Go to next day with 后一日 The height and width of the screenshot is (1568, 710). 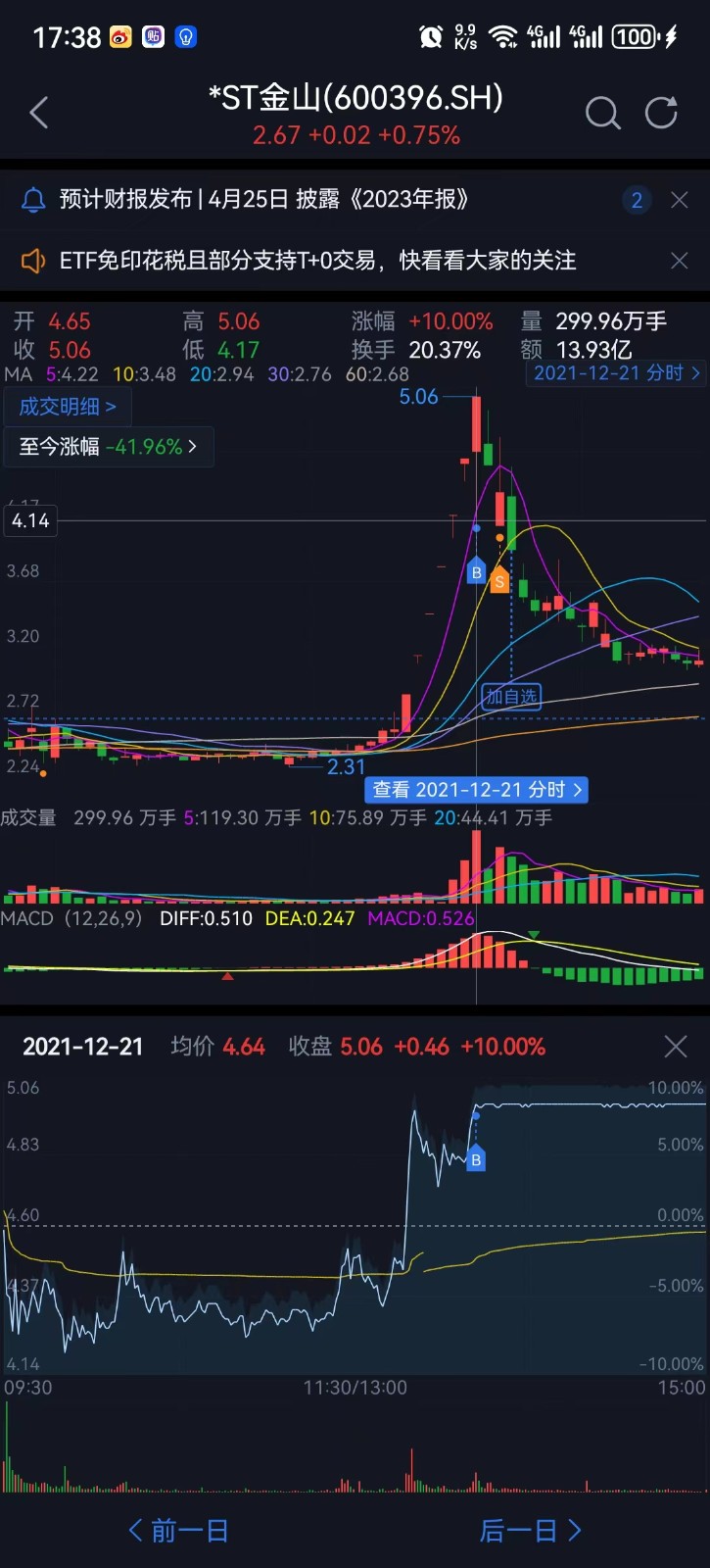(x=530, y=1531)
